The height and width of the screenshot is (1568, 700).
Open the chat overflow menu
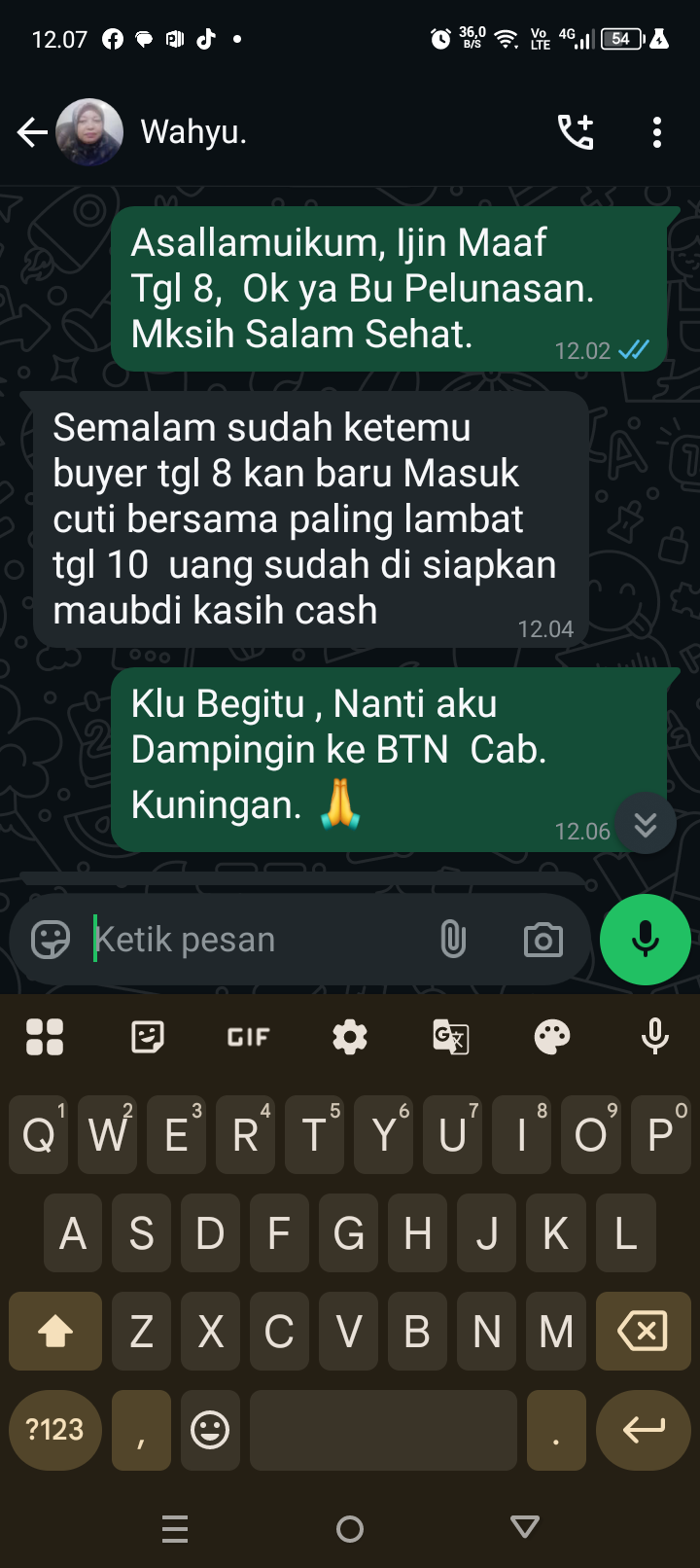click(657, 132)
